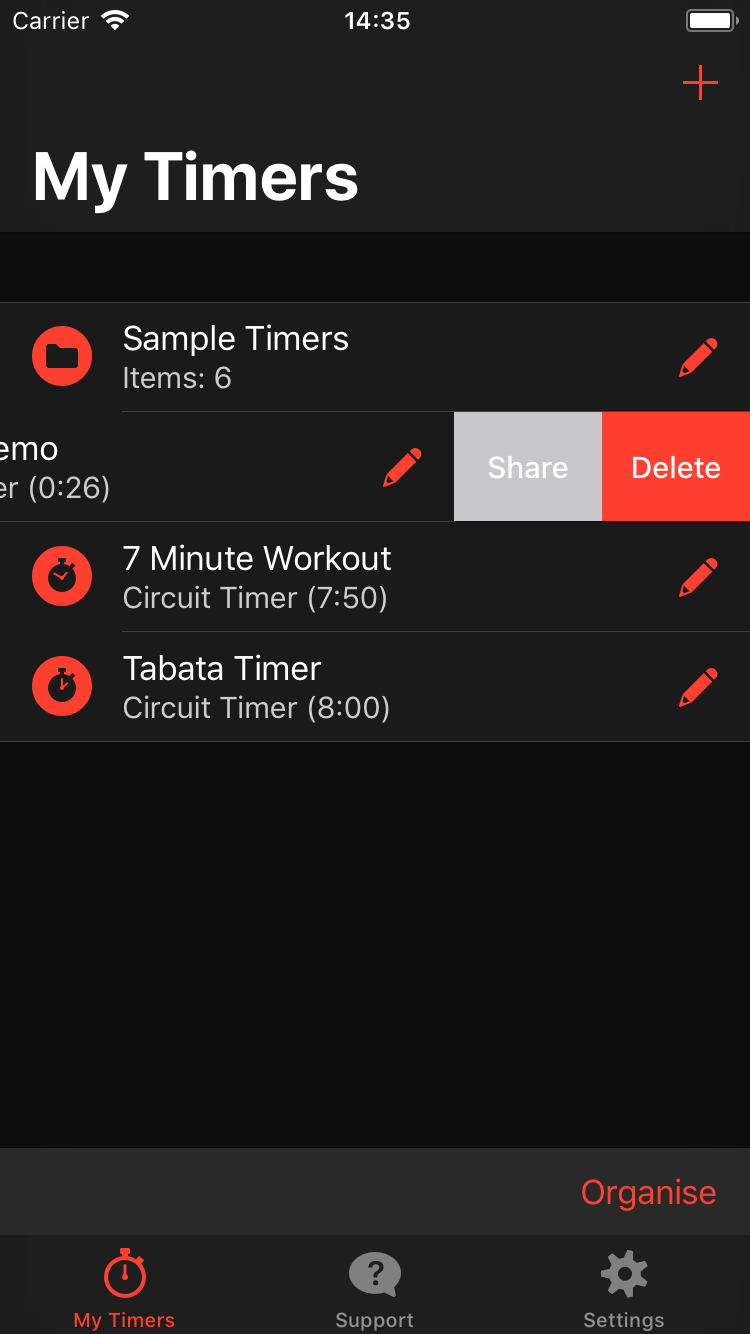The height and width of the screenshot is (1334, 750).
Task: Open the Tabata Timer
Action: [375, 687]
